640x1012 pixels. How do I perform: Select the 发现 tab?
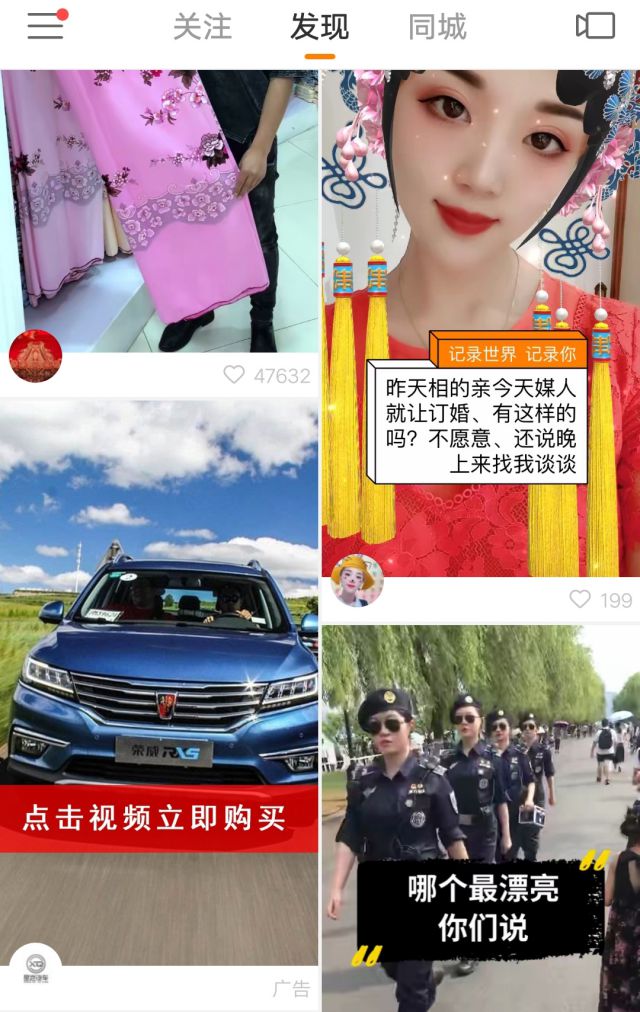[x=319, y=27]
